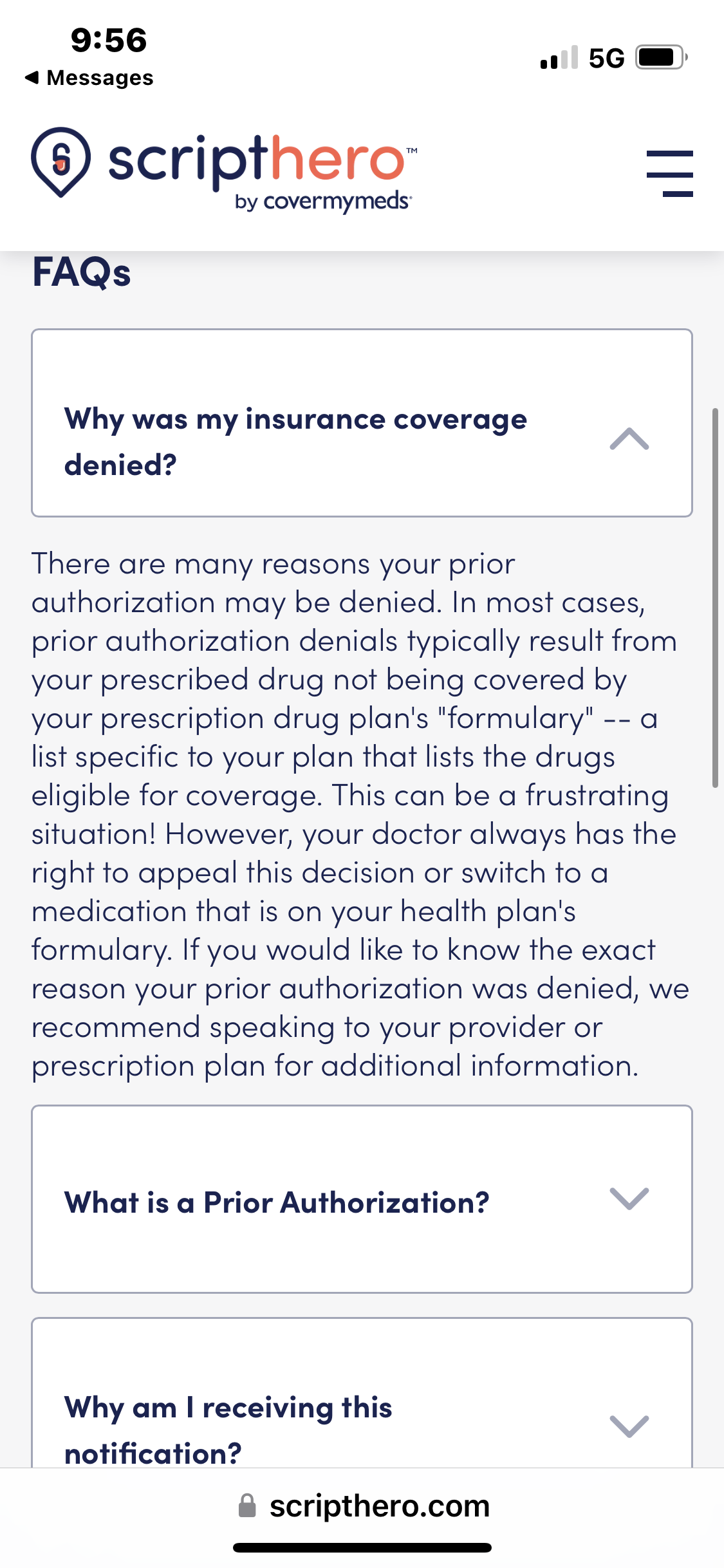Open the hamburger menu

(671, 173)
